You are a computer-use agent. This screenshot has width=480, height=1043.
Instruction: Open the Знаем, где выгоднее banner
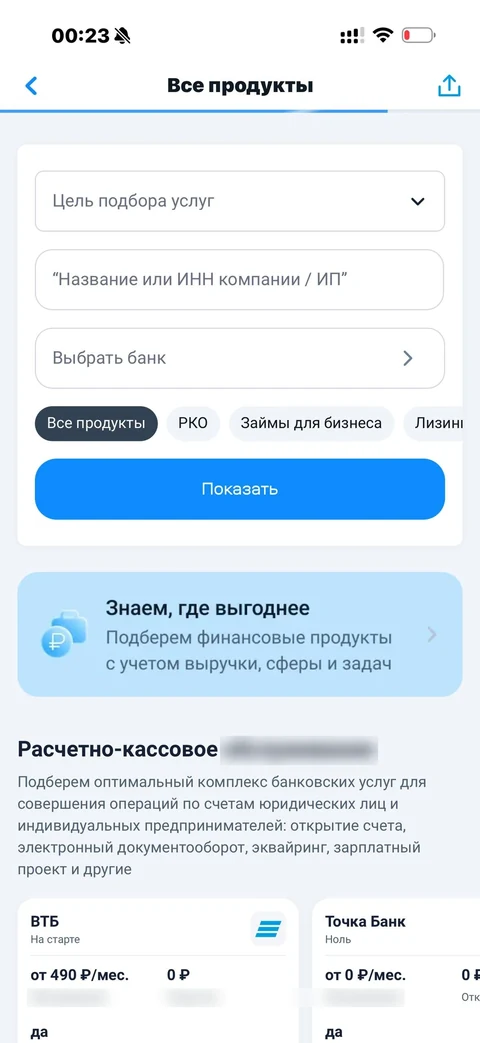(240, 635)
